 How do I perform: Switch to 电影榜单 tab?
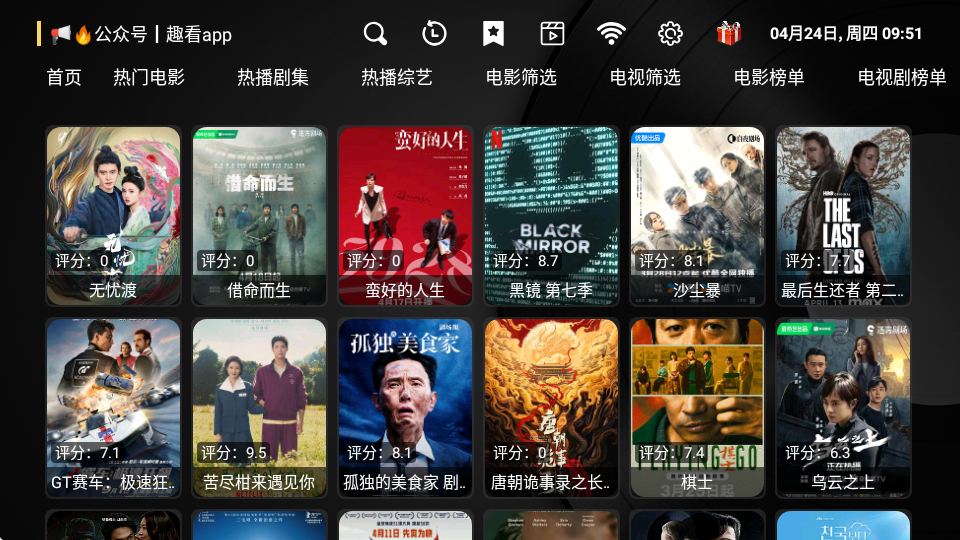pyautogui.click(x=769, y=77)
